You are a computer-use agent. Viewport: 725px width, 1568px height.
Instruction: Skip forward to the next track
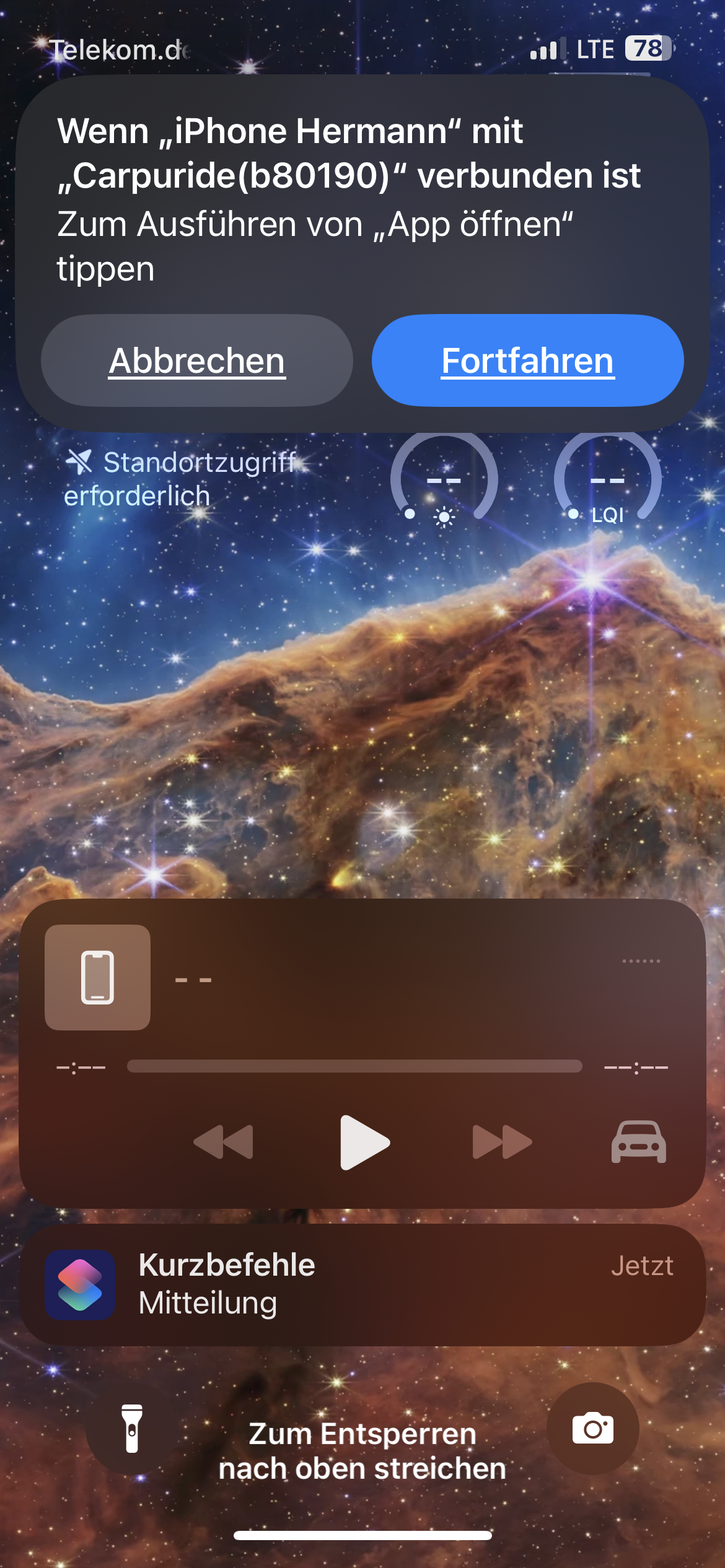[x=502, y=1142]
